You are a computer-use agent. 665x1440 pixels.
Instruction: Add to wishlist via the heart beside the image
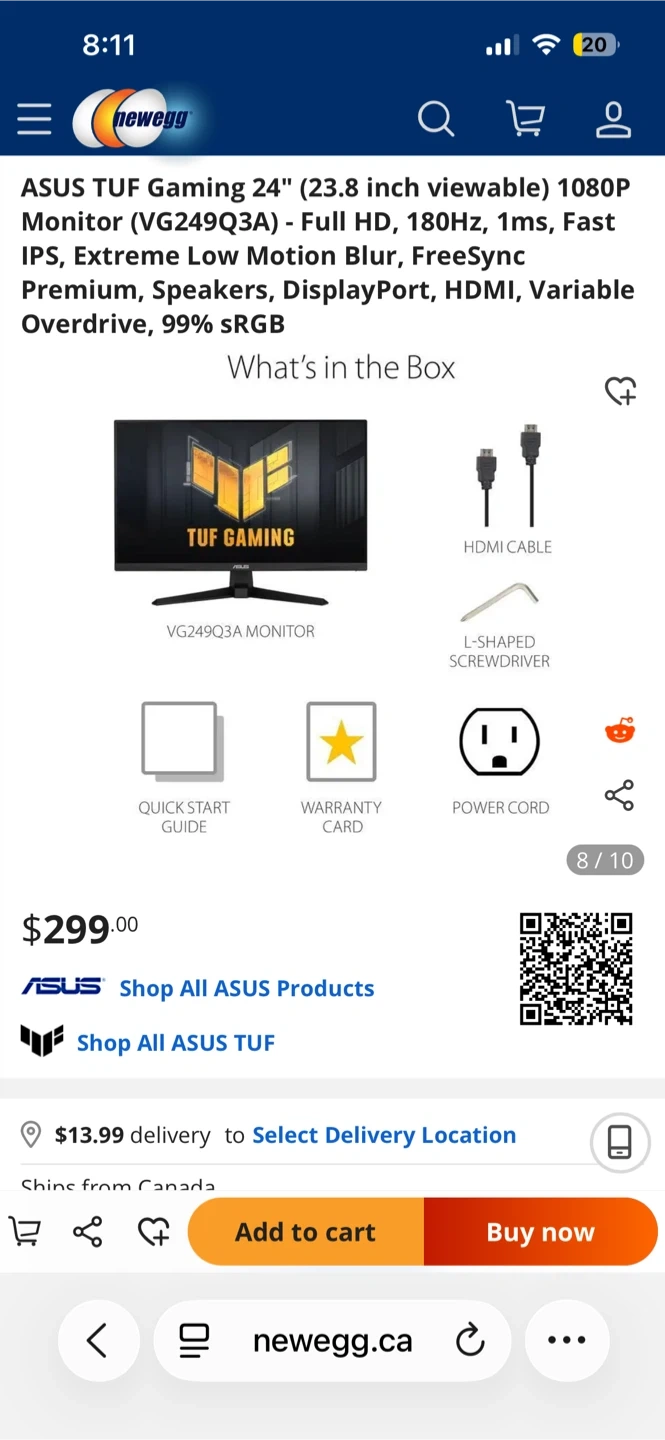[620, 391]
